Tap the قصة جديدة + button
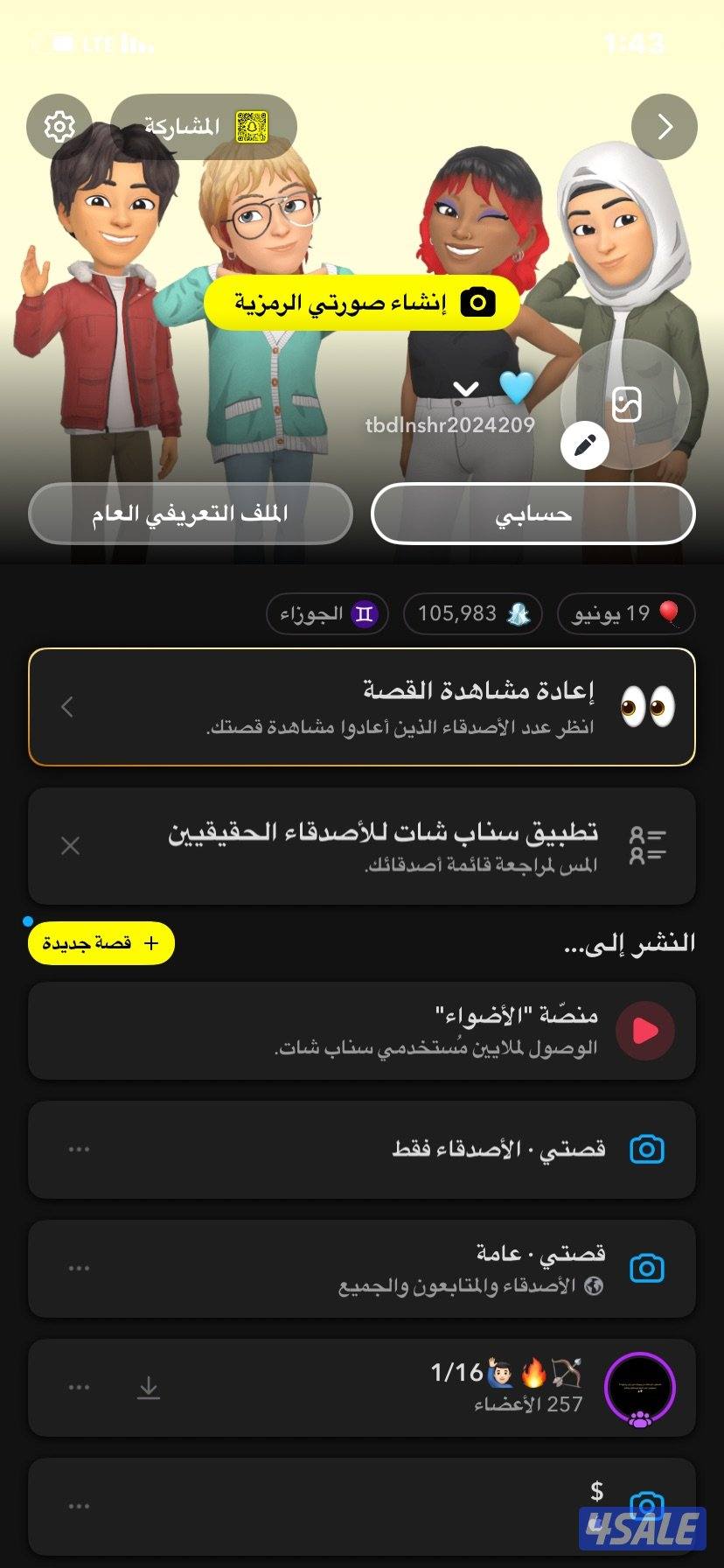This screenshot has height=1568, width=724. pos(101,943)
